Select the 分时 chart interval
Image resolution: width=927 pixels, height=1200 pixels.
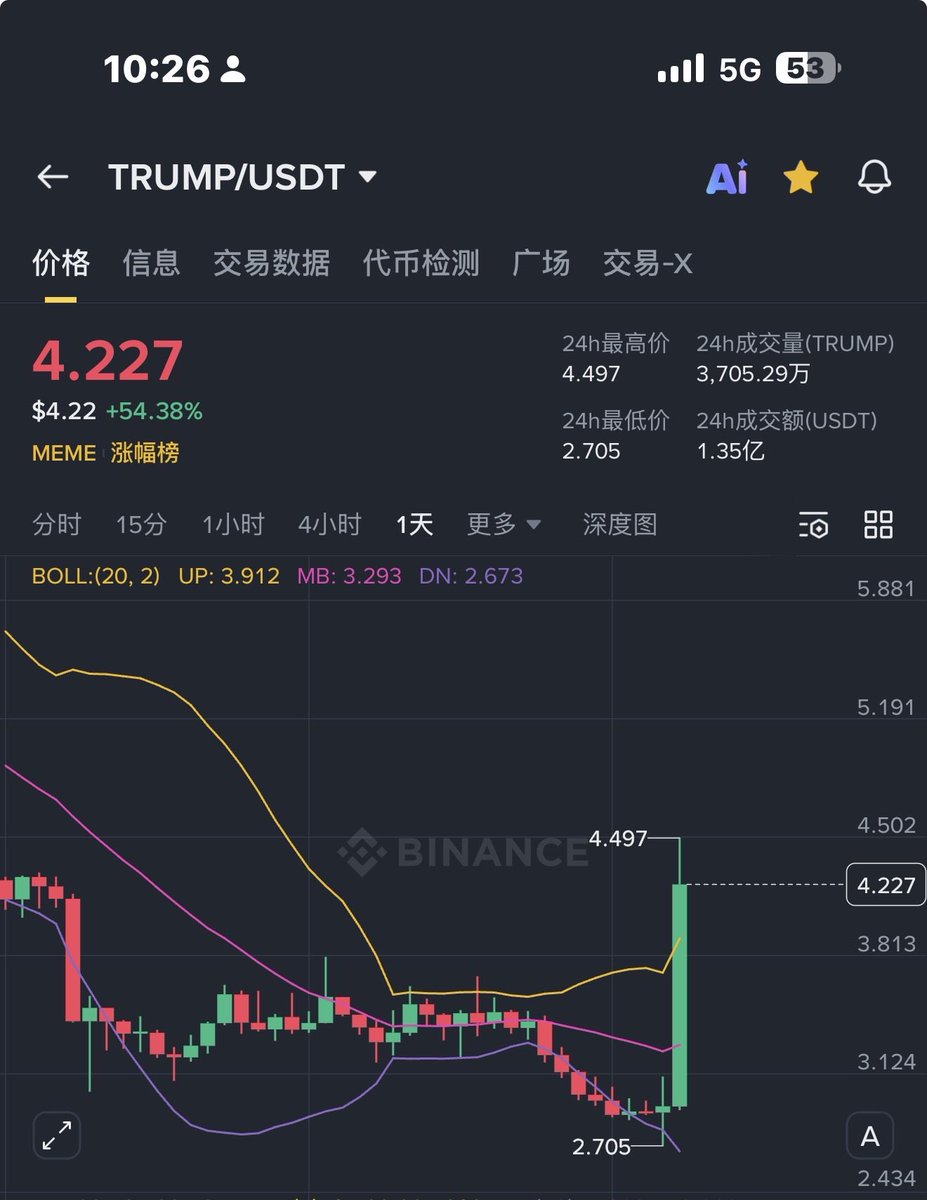56,524
